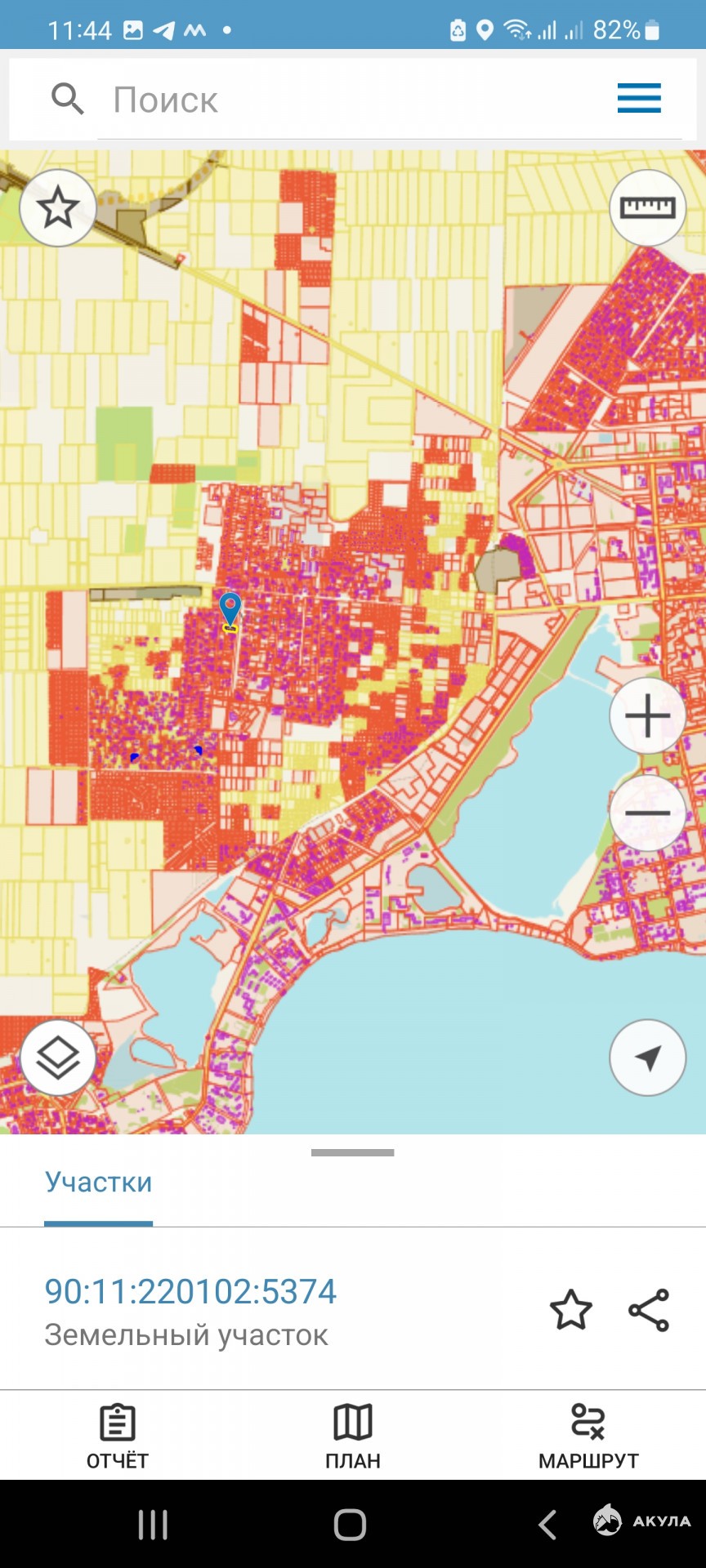Viewport: 706px width, 1568px height.
Task: Open map layers selector
Action: click(x=58, y=1058)
